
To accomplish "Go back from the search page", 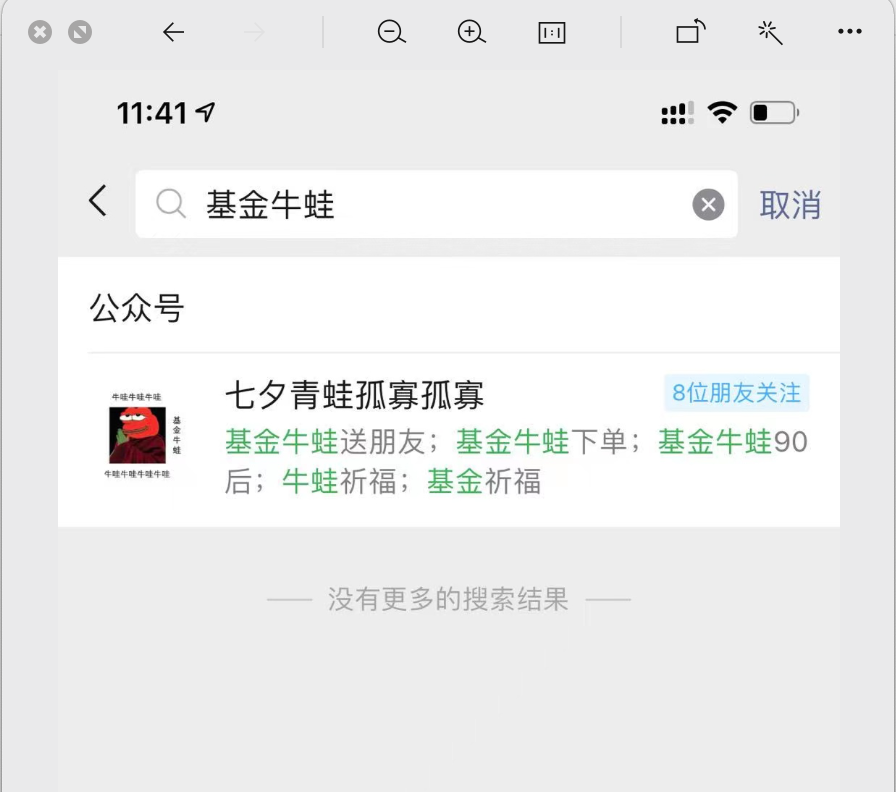I will point(97,202).
